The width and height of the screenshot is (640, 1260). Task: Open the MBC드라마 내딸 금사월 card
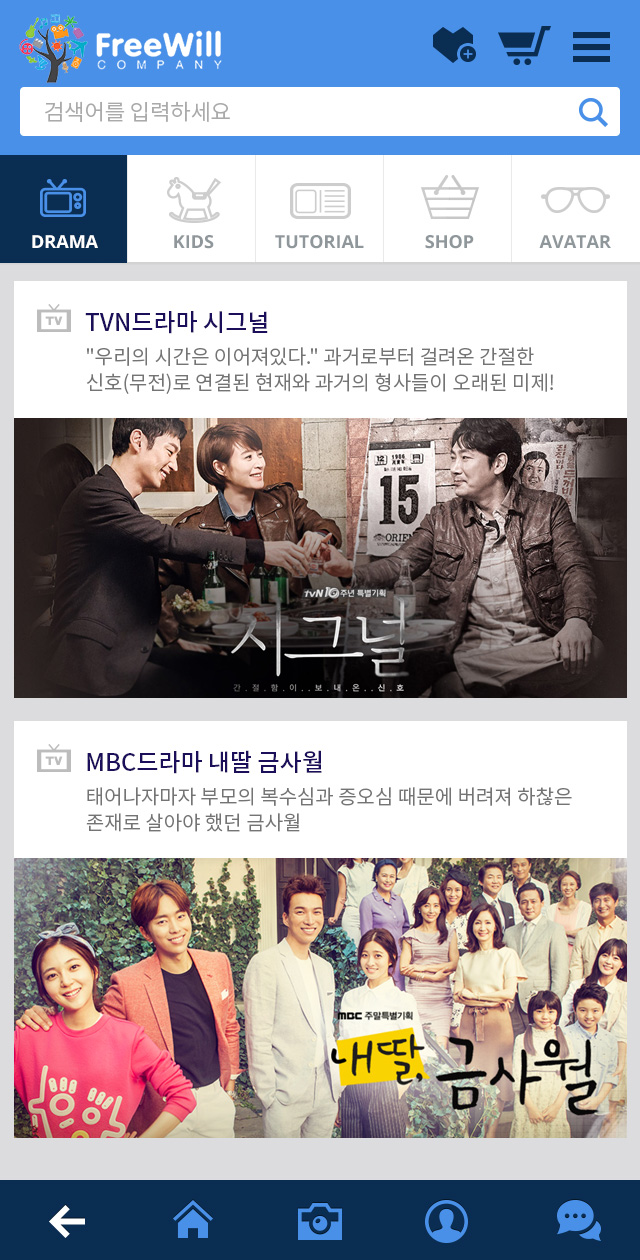[x=320, y=929]
